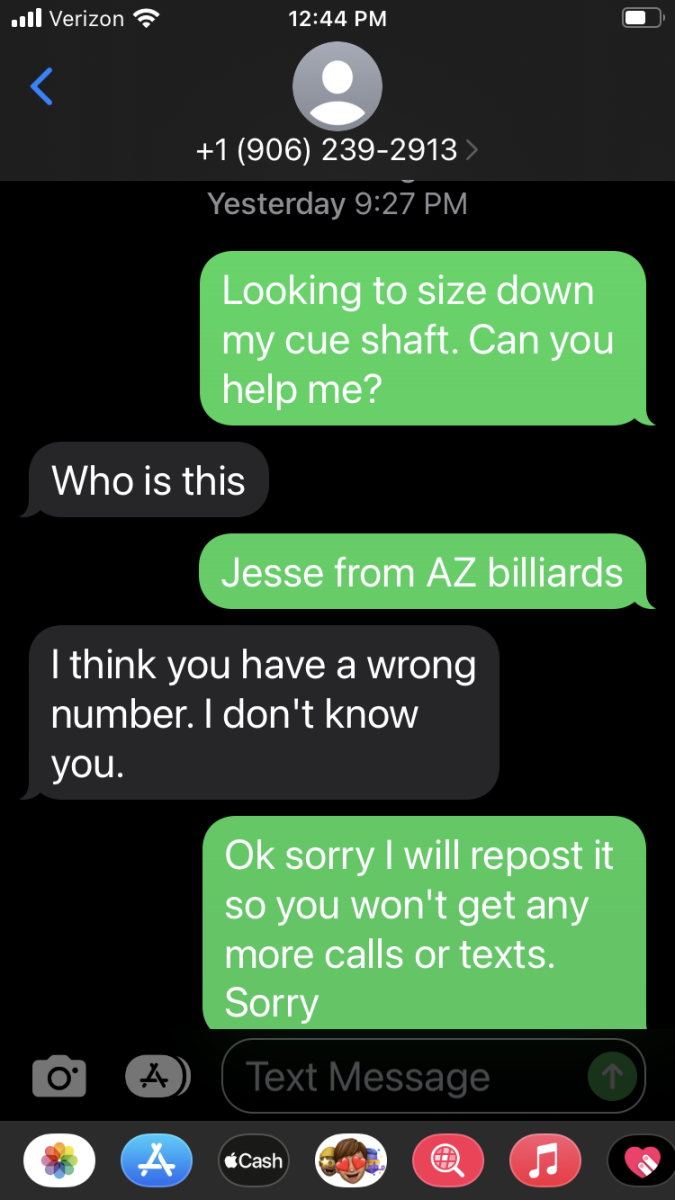Open the Photos app in the app strip
This screenshot has width=675, height=1200.
point(60,1161)
